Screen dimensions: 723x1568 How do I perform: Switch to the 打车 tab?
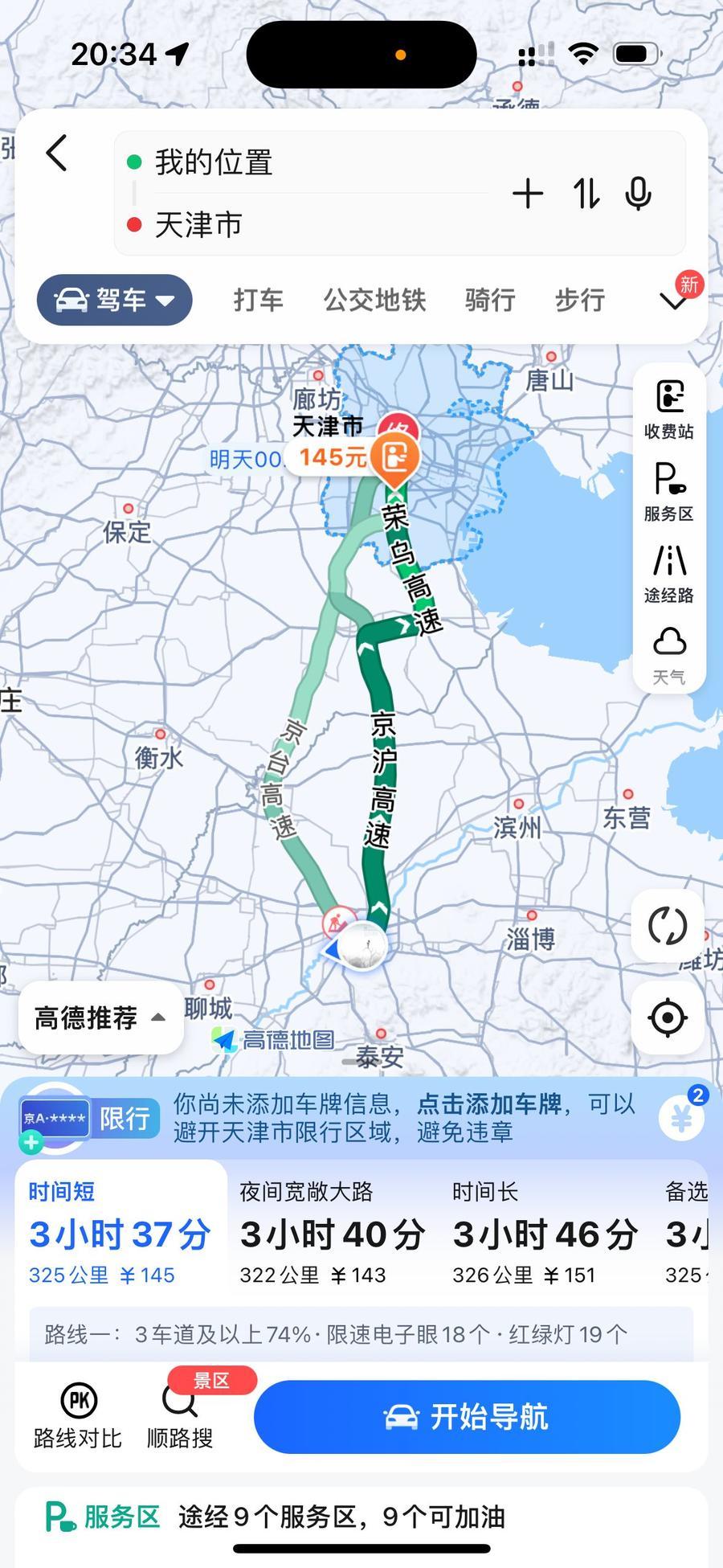259,300
